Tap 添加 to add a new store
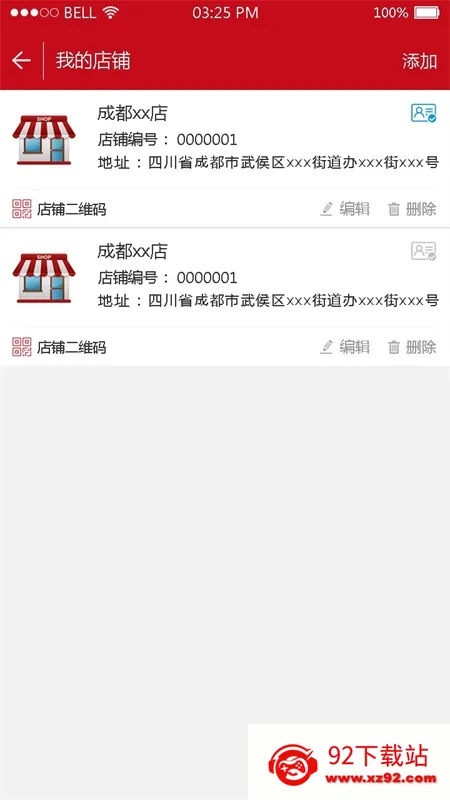The image size is (450, 800). click(419, 61)
